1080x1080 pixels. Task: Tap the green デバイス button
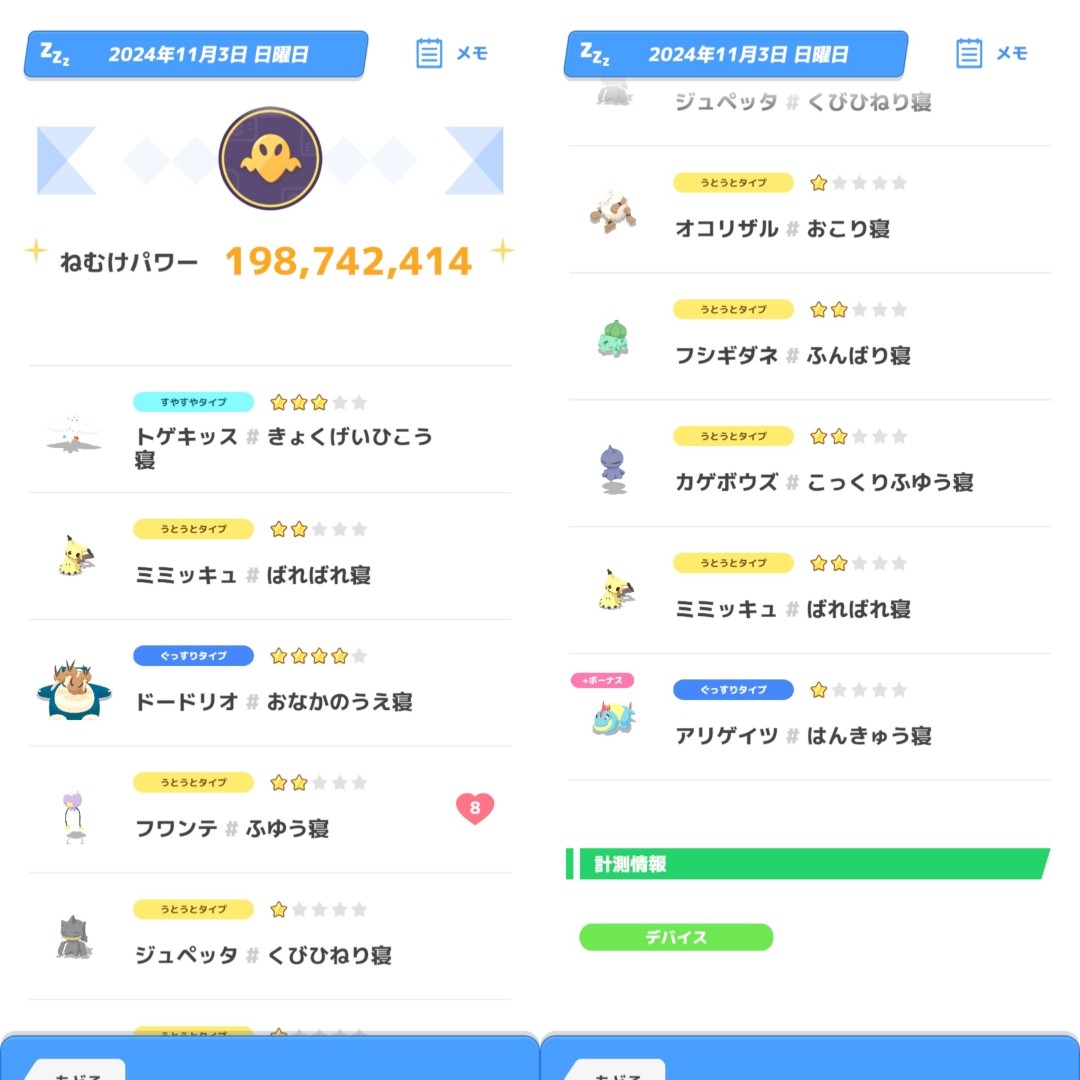click(676, 938)
